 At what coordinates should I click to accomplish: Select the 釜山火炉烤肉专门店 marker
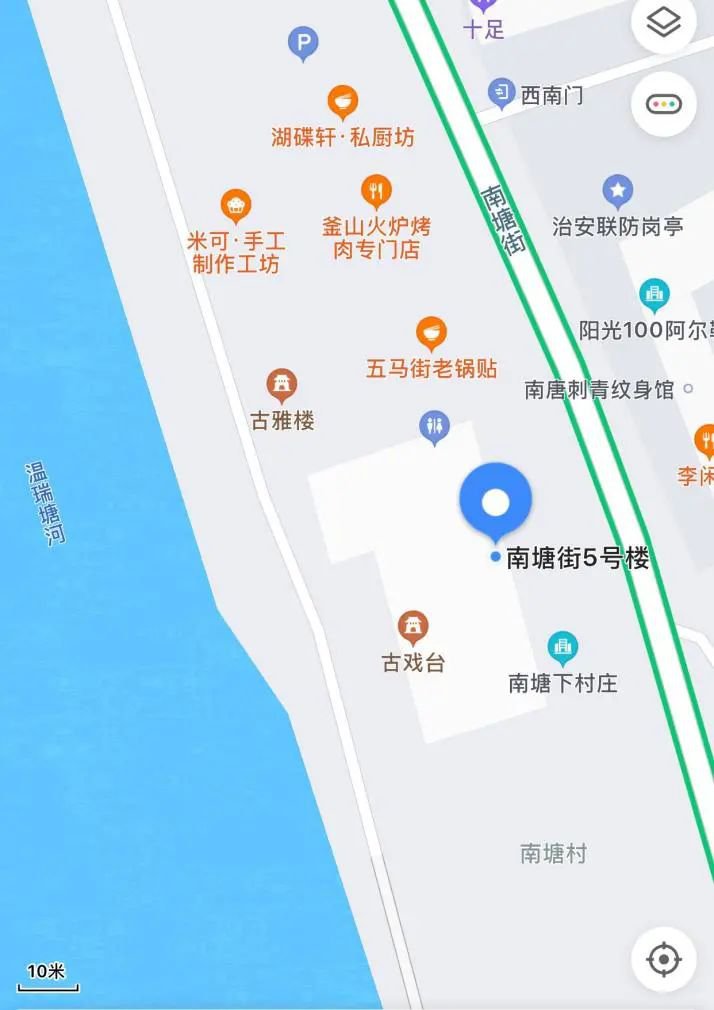(376, 190)
